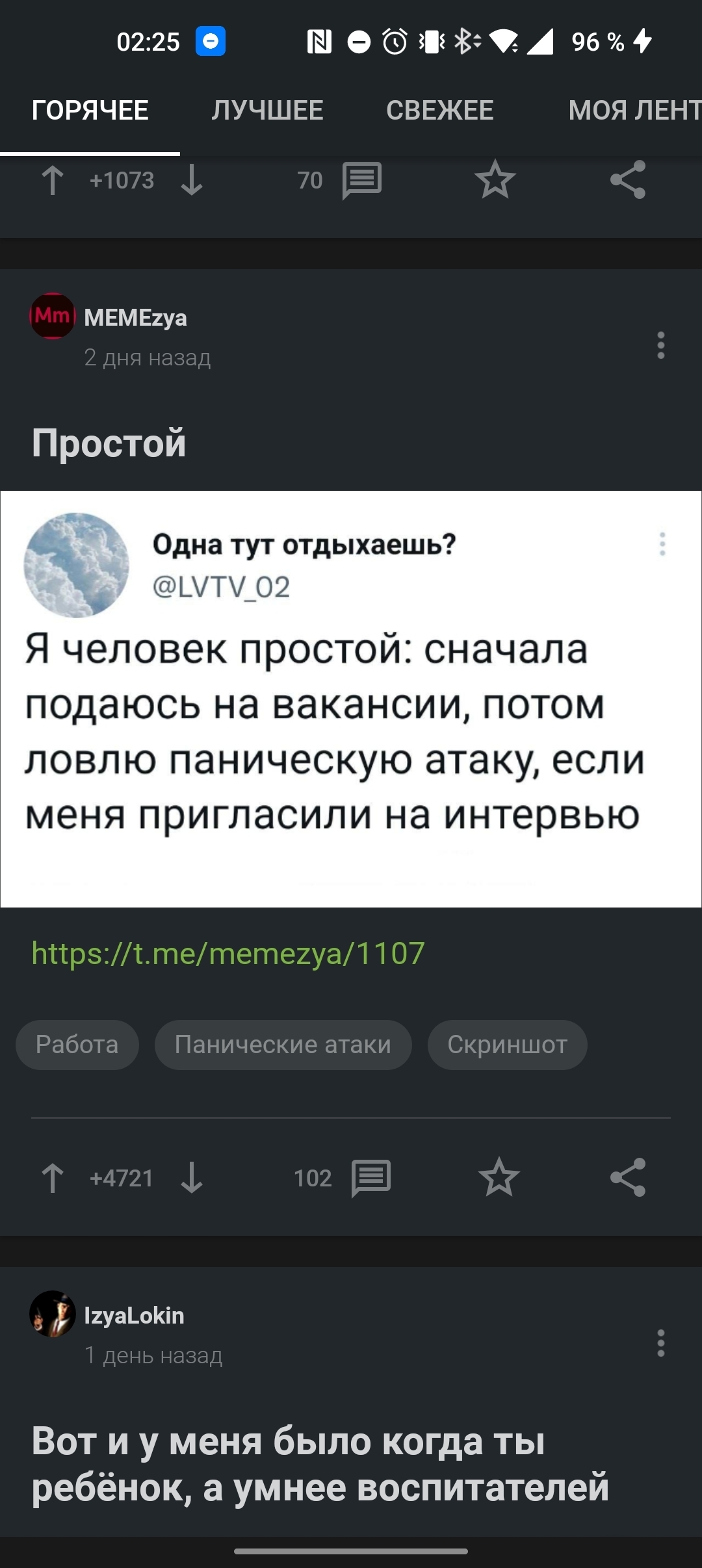Tap the Работа tag chip
Viewport: 702px width, 1568px height.
77,1045
